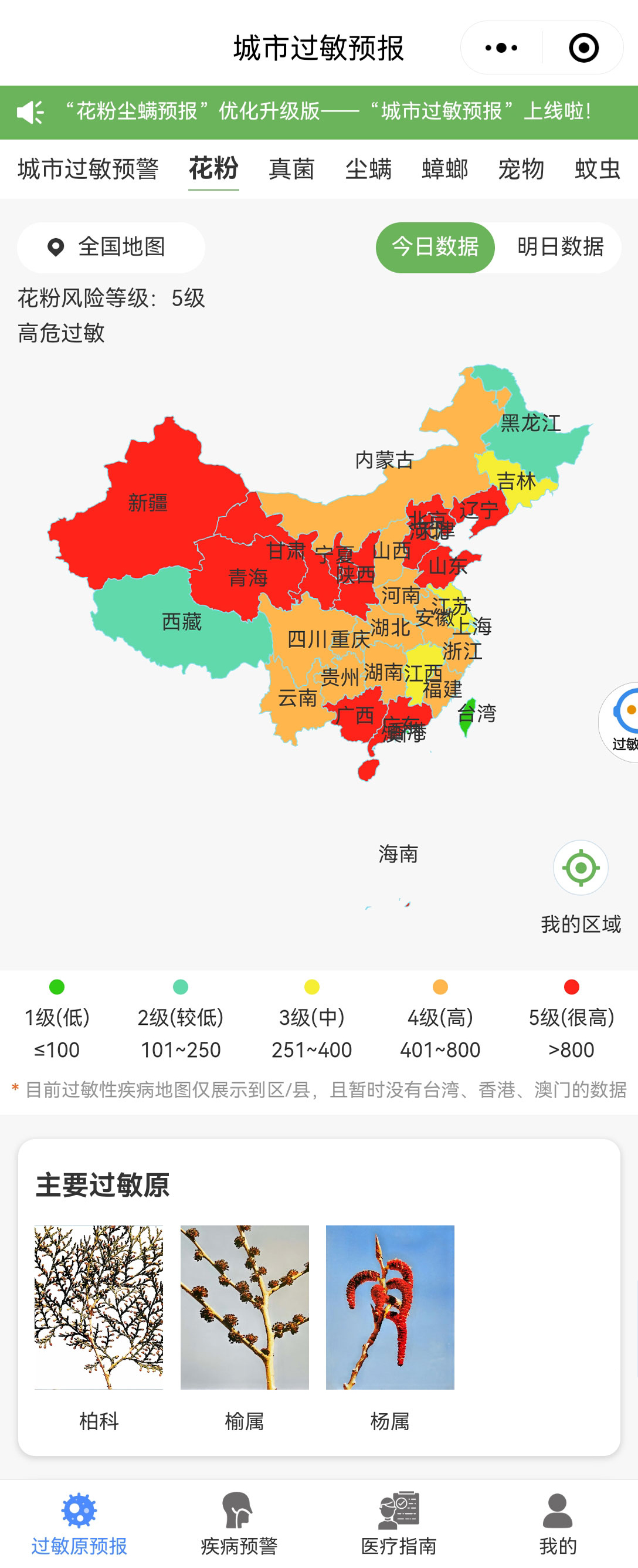Show 今日数据 on the map
Image resolution: width=638 pixels, height=1568 pixels.
pyautogui.click(x=435, y=247)
